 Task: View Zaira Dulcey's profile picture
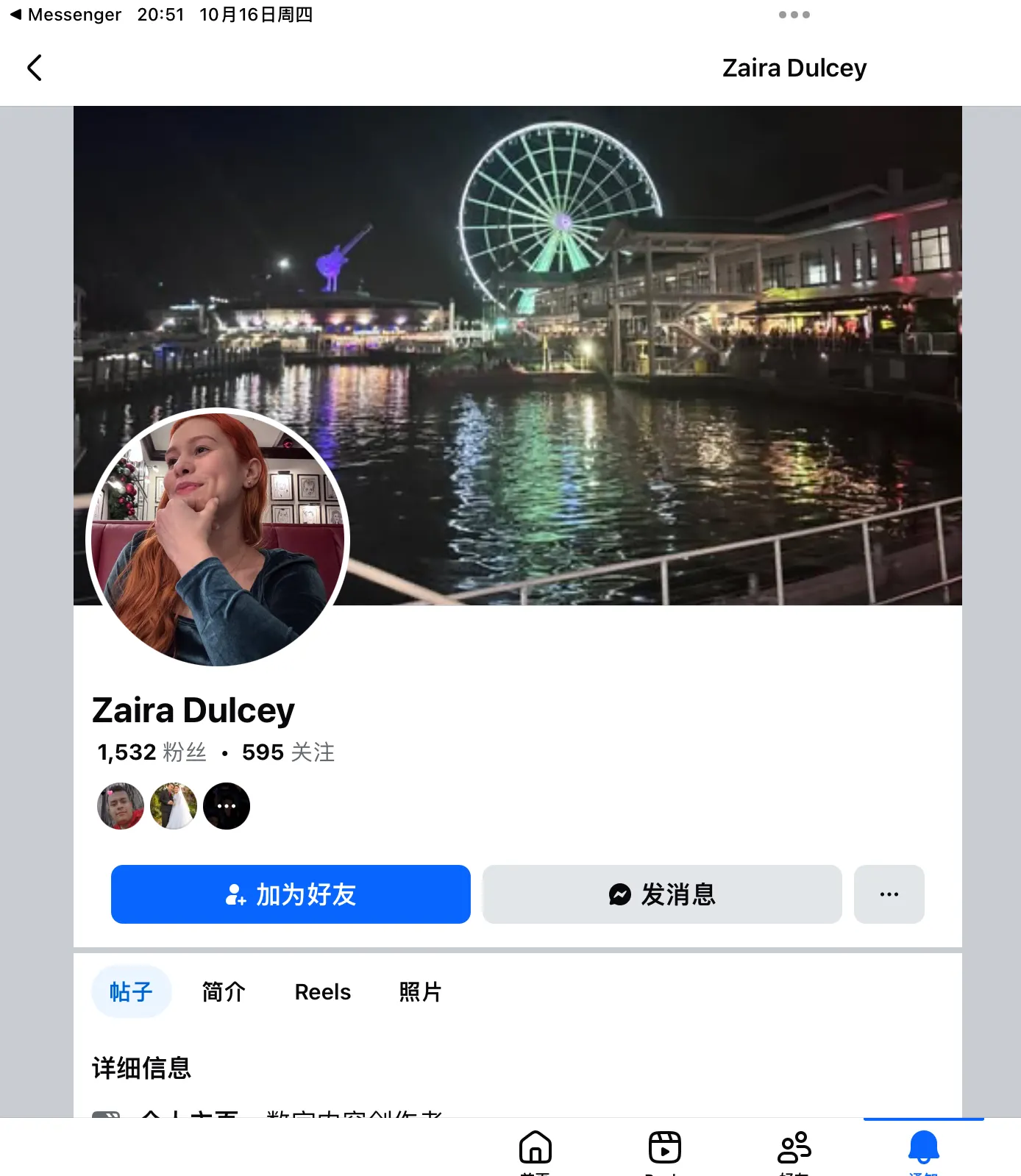click(x=218, y=538)
